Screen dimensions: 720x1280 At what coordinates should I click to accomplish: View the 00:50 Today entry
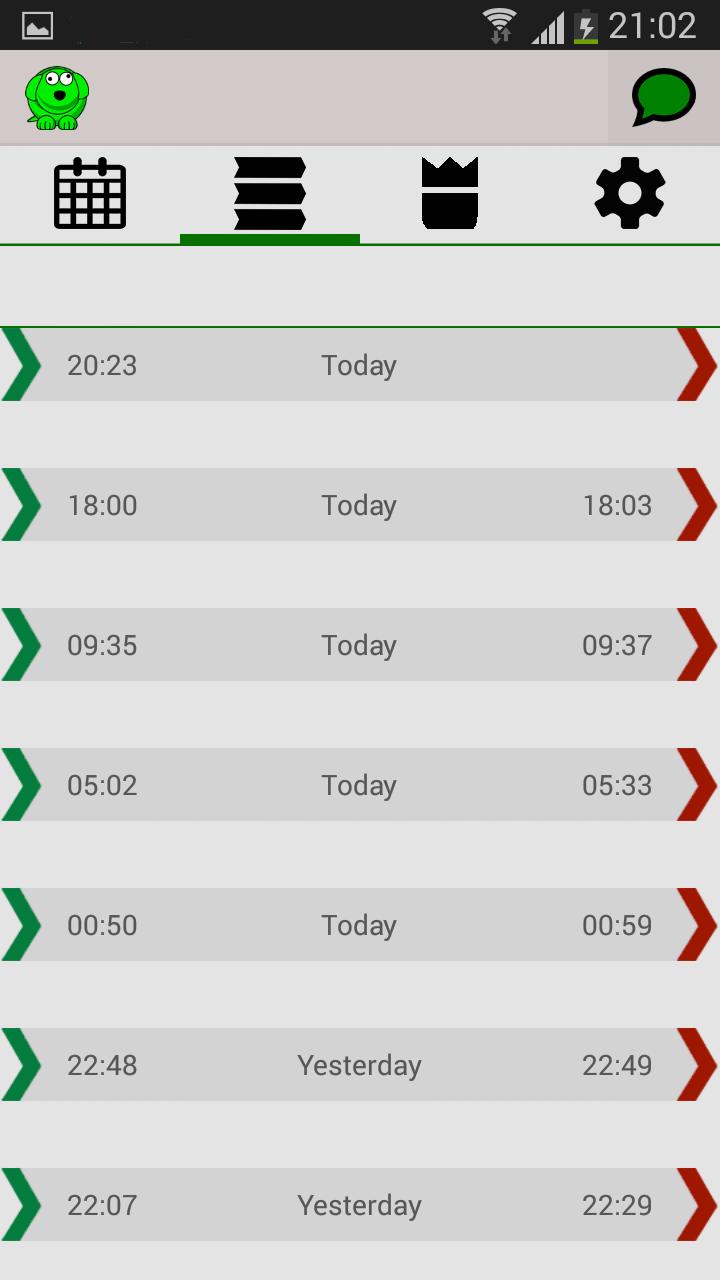(x=360, y=925)
